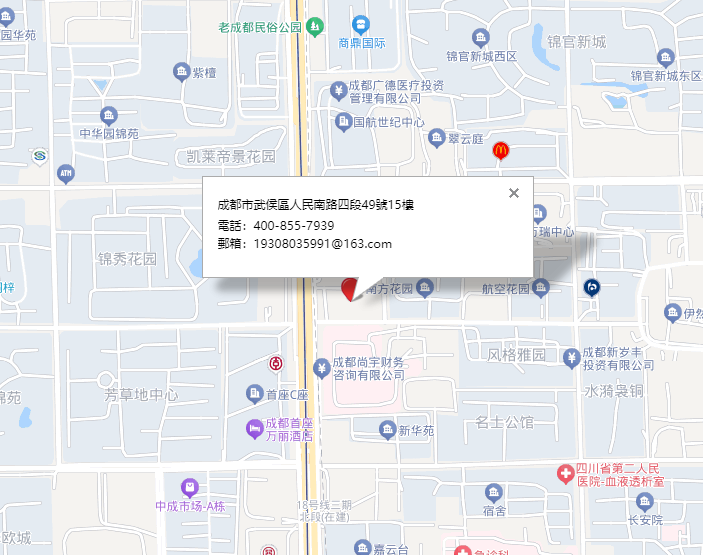
Task: Select the 商鼎国际 marker
Action: 360,25
